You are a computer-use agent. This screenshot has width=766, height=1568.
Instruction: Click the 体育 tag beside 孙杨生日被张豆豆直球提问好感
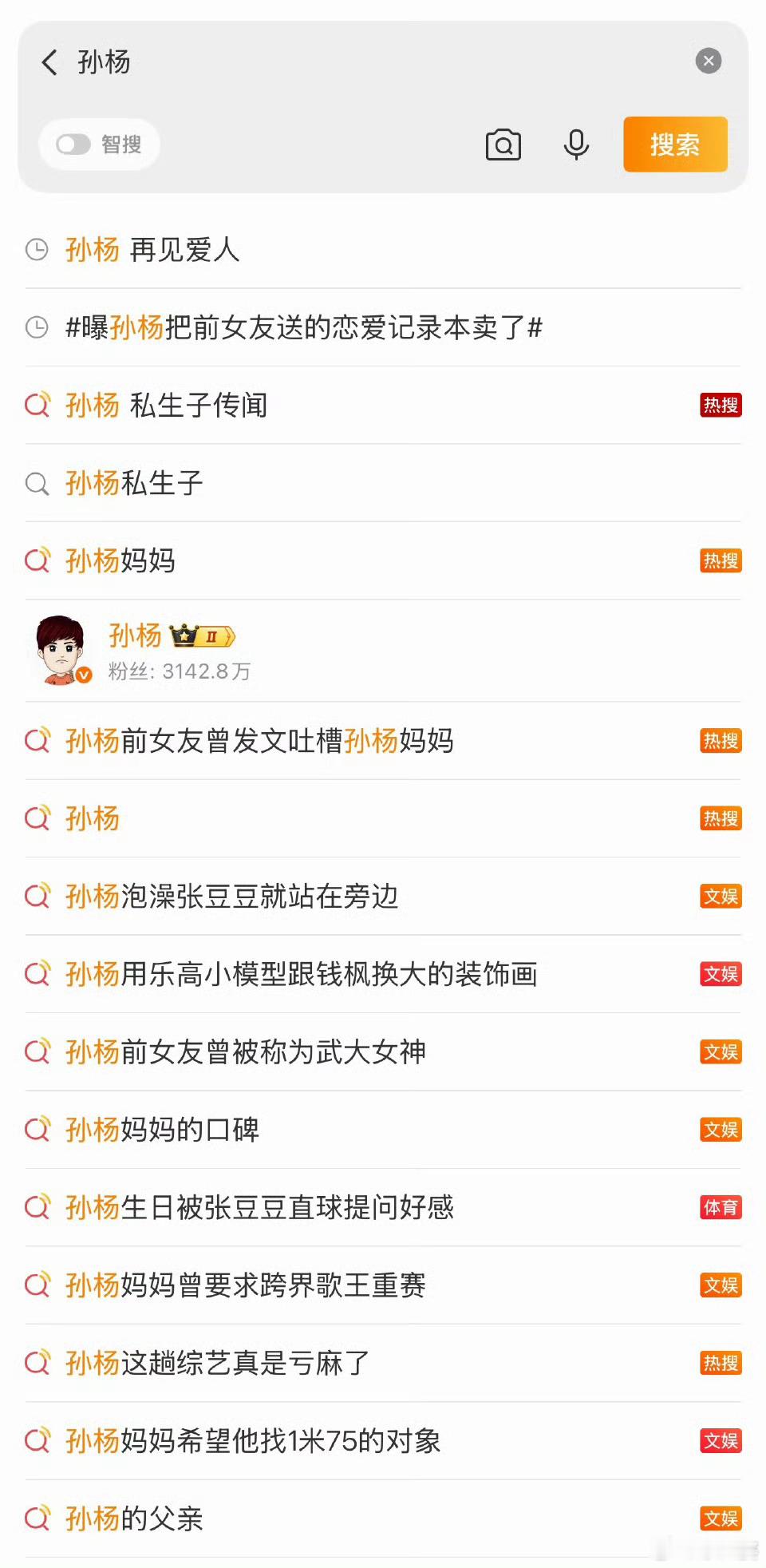(720, 1208)
